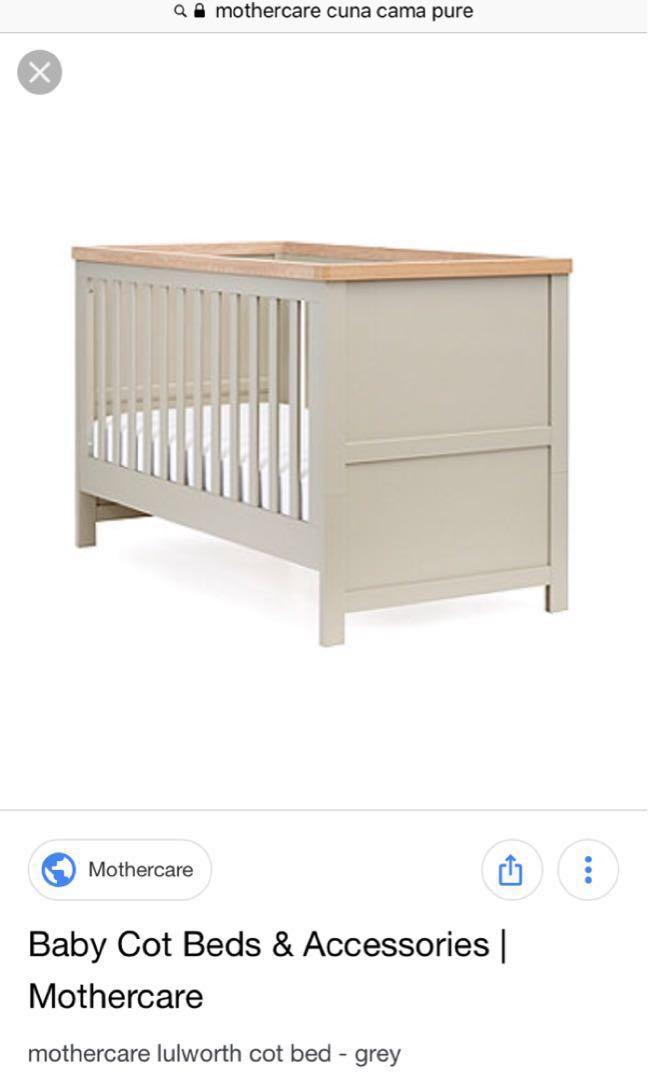Share this cot bed image
Viewport: 648px width, 1080px height.
pyautogui.click(x=511, y=869)
